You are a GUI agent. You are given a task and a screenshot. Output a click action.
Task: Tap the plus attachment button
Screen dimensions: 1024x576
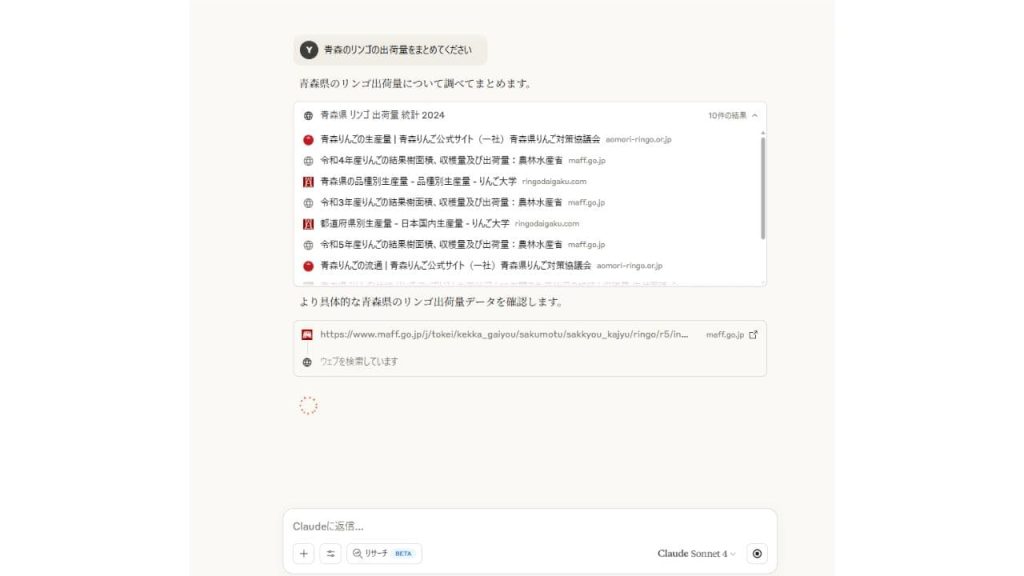click(304, 553)
